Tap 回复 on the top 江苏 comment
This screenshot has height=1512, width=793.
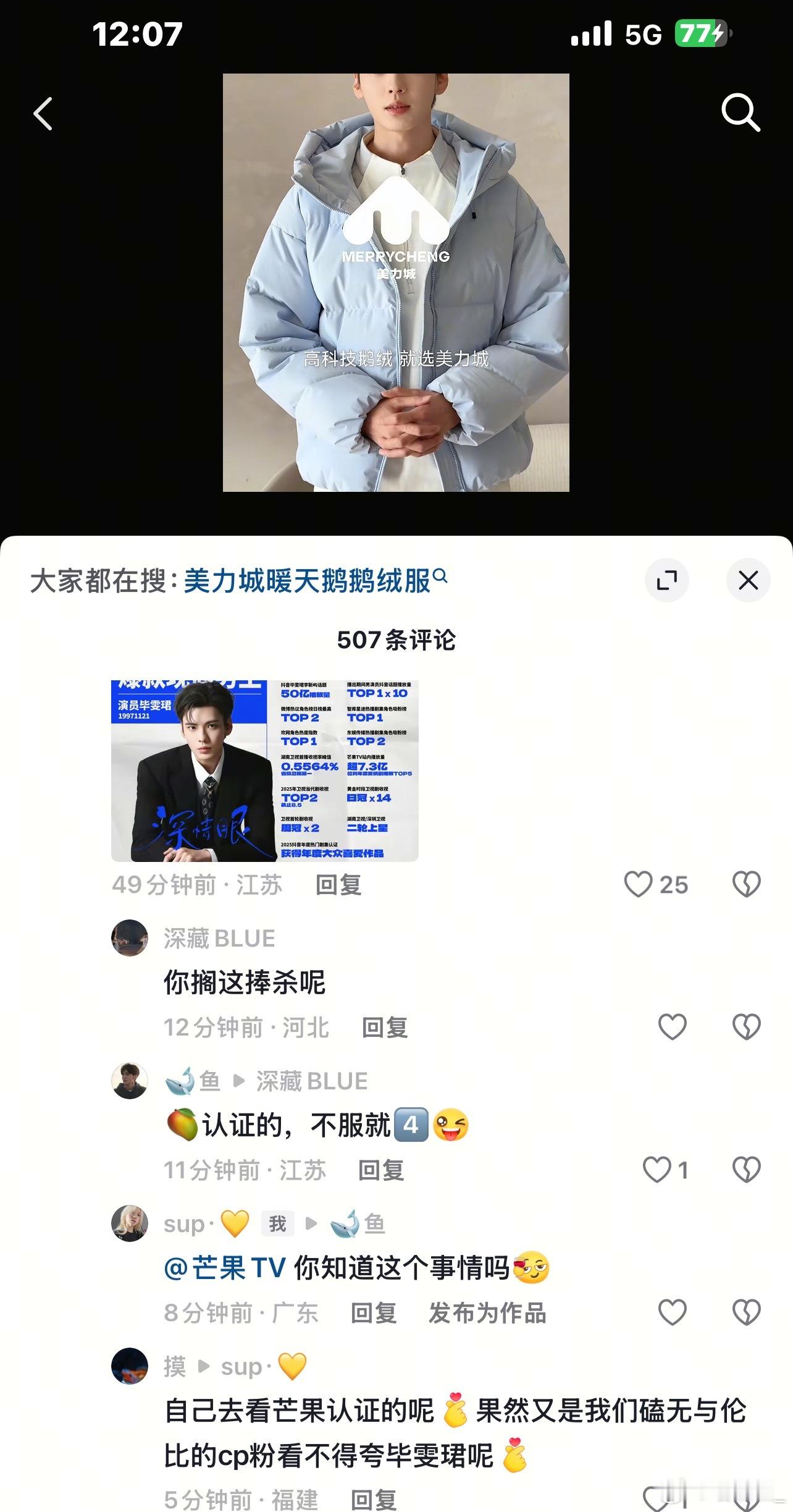coord(338,885)
